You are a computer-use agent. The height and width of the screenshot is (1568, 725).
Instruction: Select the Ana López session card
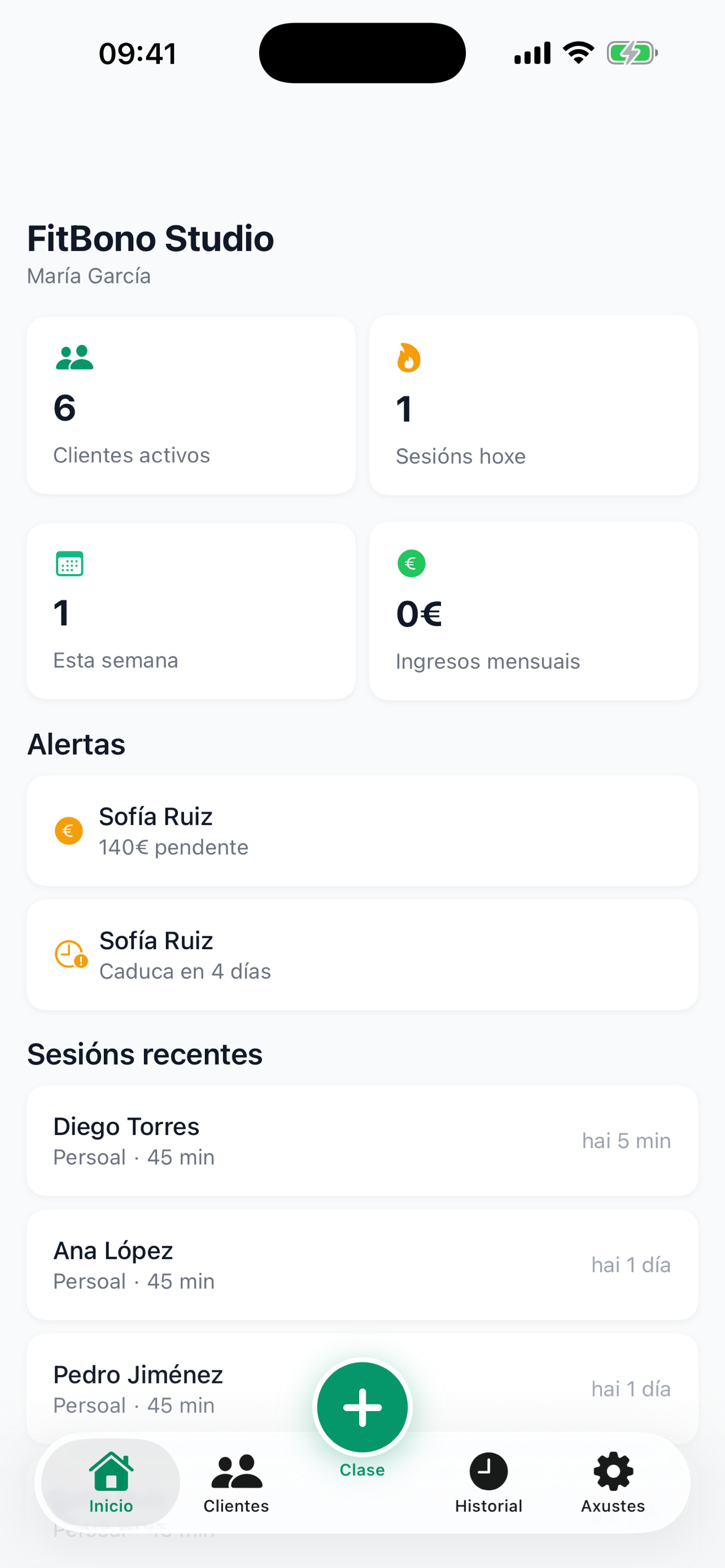point(362,1264)
